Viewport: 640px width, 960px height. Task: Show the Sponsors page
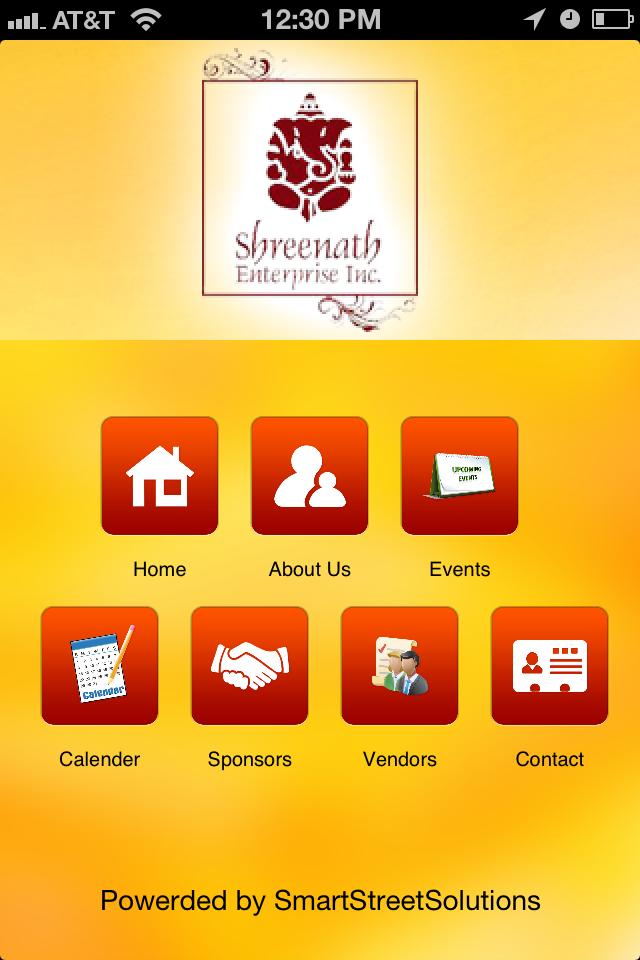point(250,666)
